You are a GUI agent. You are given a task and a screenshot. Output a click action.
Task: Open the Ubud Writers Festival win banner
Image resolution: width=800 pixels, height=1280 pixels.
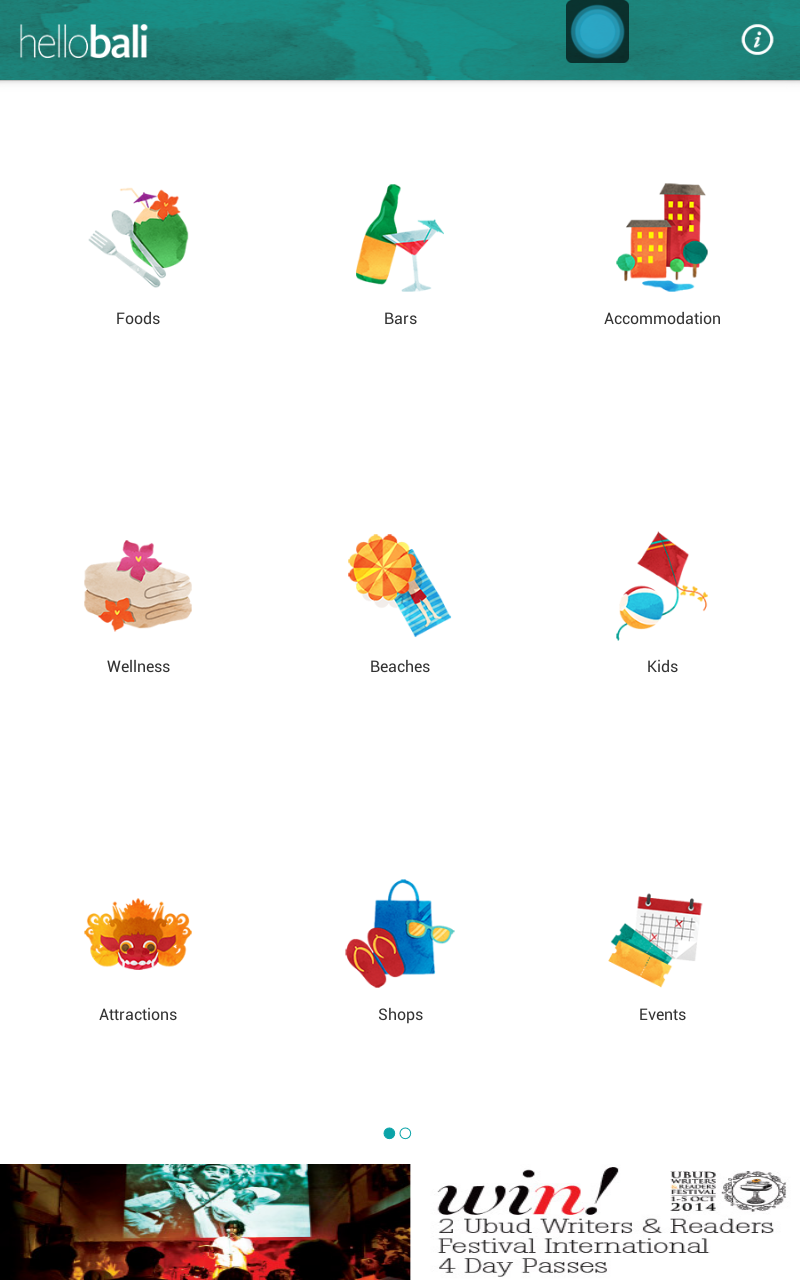(605, 1222)
